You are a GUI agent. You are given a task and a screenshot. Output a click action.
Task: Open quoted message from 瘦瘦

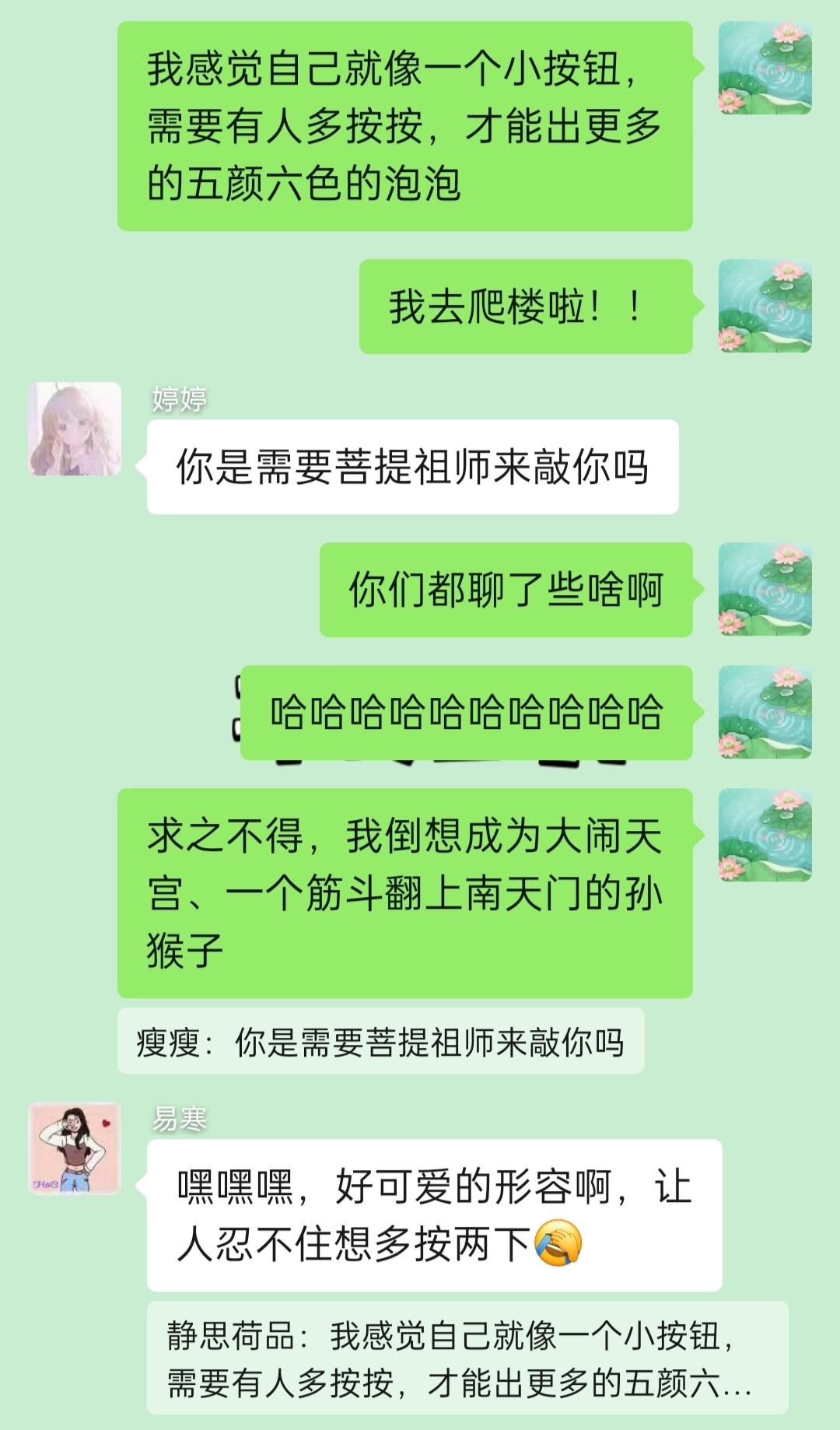pyautogui.click(x=380, y=1042)
